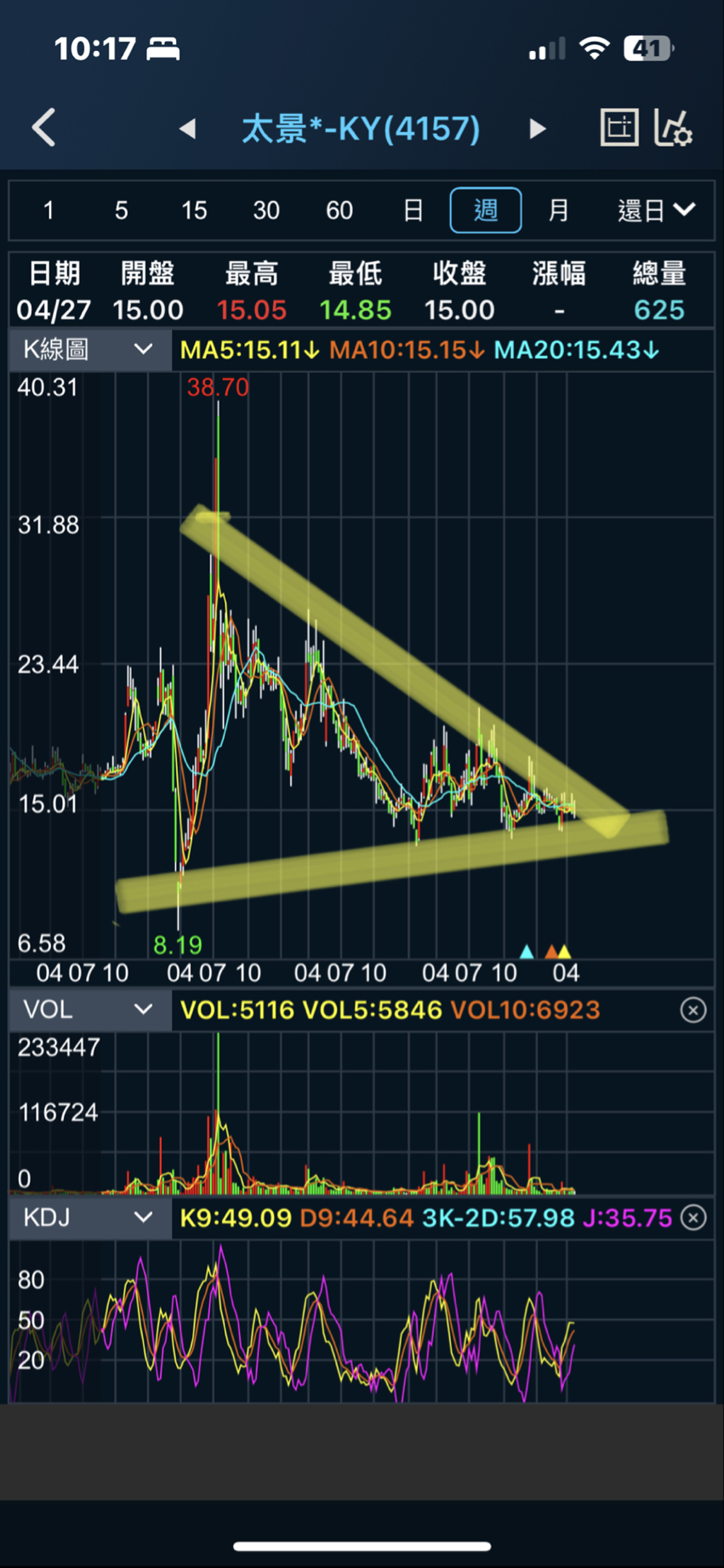Select the 1-minute timeframe
This screenshot has width=724, height=1568.
click(48, 210)
